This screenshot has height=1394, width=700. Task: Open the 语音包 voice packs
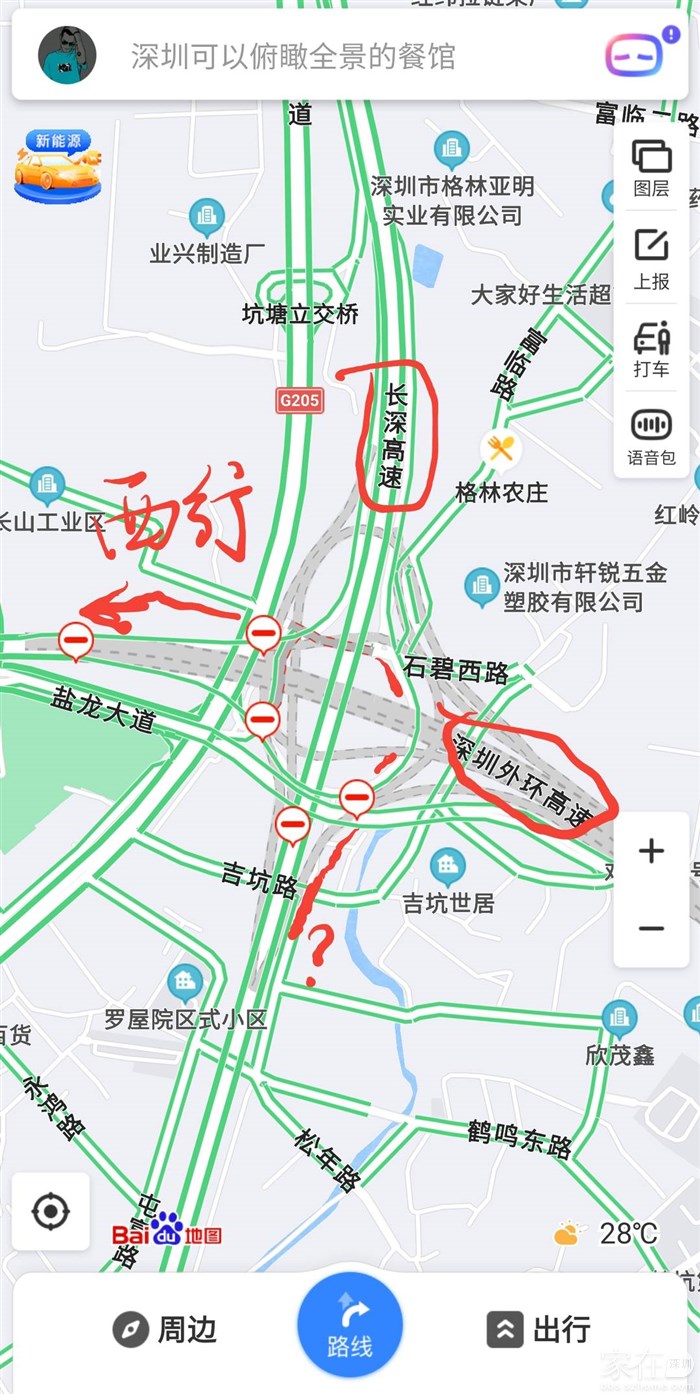click(651, 437)
